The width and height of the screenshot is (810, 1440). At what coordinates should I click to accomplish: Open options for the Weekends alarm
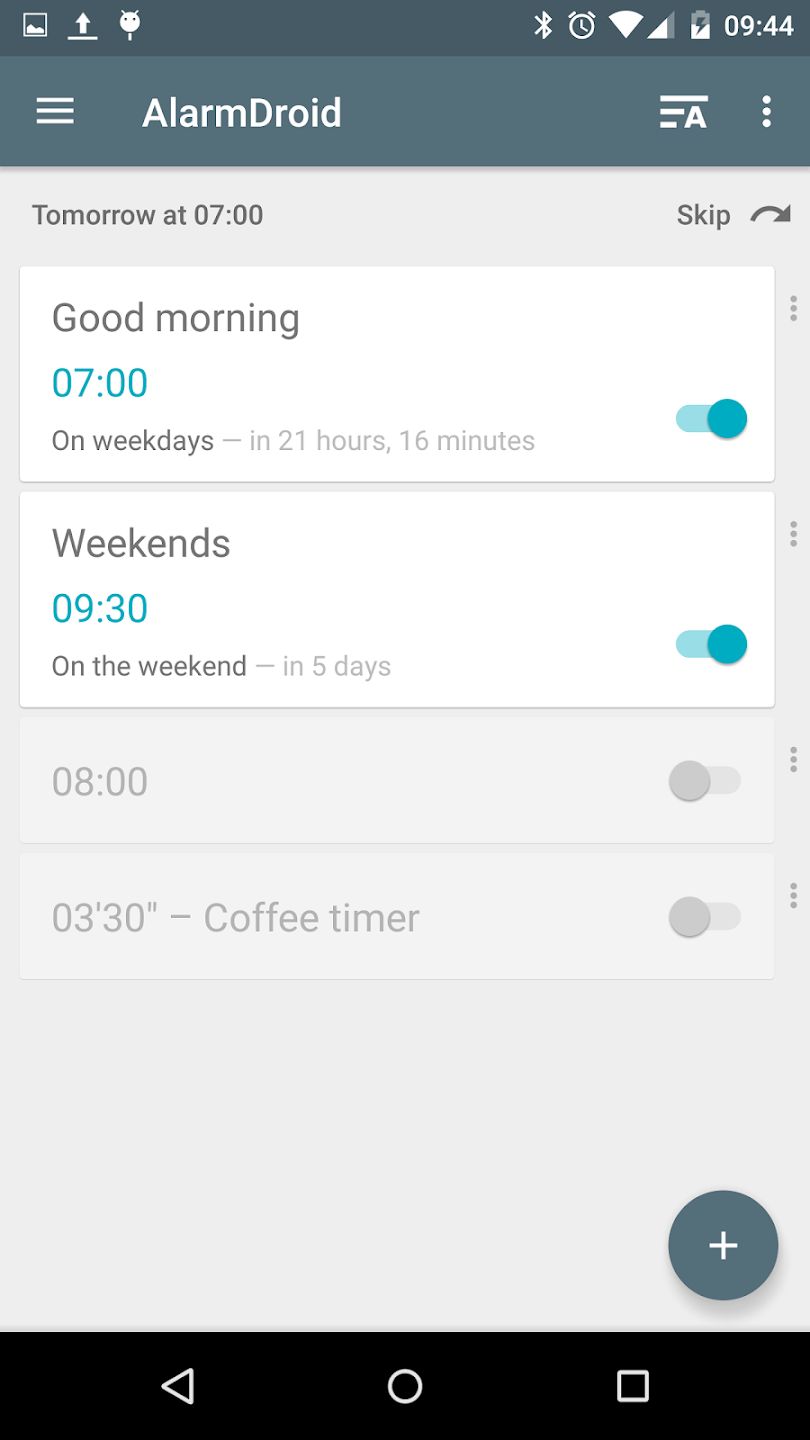793,533
